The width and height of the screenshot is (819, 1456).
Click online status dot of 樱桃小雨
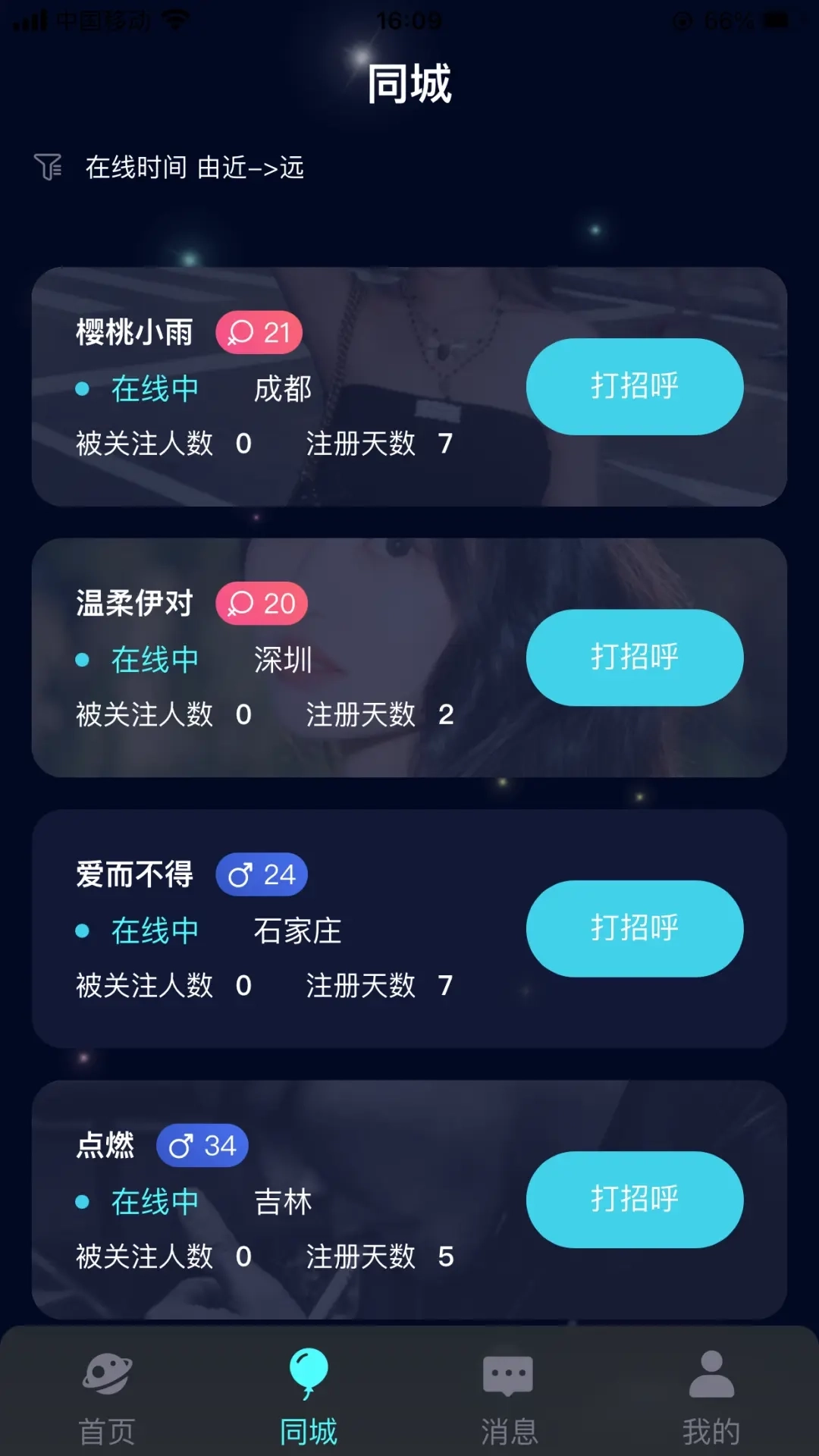81,388
